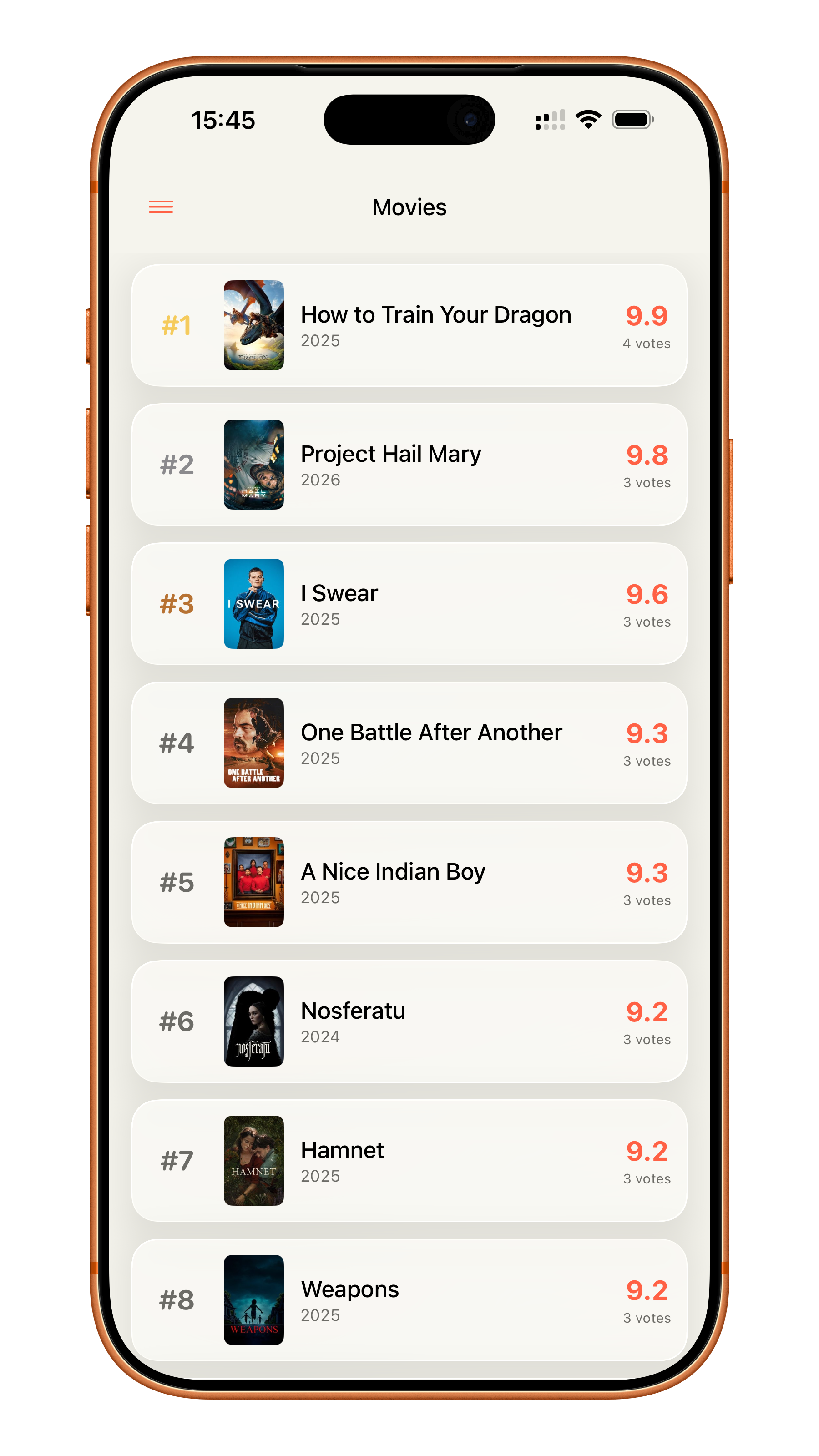The width and height of the screenshot is (819, 1456).
Task: Open How to Train Your Dragon card
Action: pos(409,326)
